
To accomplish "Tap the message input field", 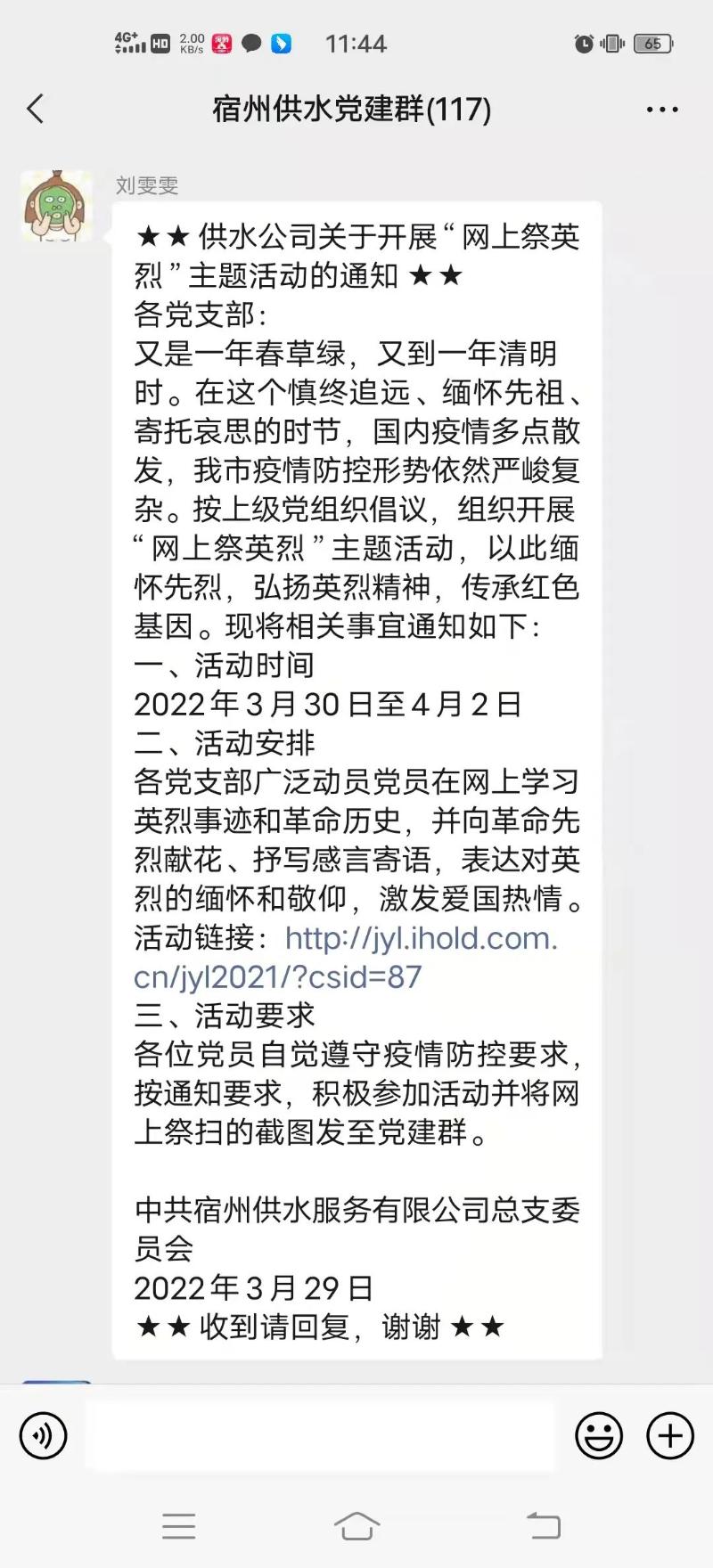I will (x=319, y=1435).
